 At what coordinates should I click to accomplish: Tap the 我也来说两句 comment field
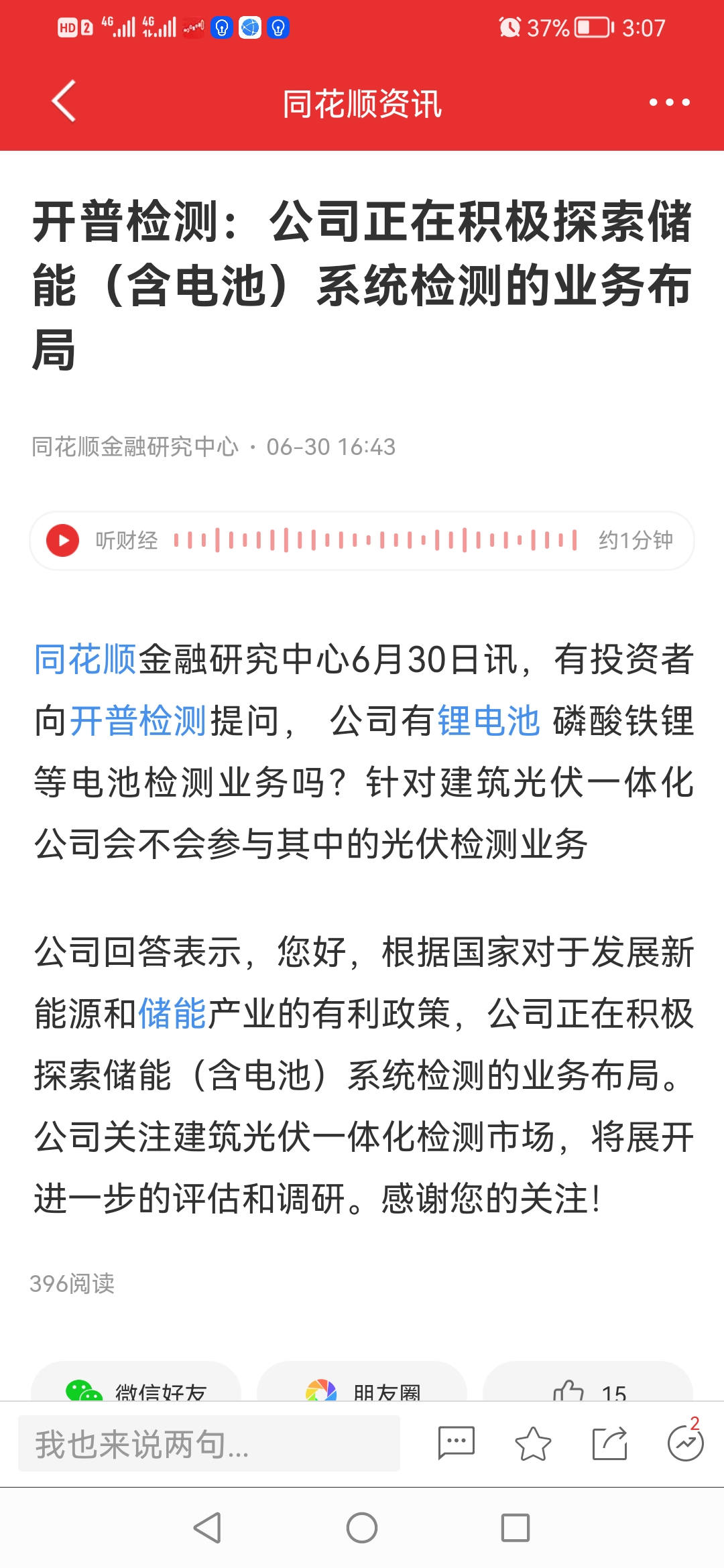click(x=209, y=1443)
